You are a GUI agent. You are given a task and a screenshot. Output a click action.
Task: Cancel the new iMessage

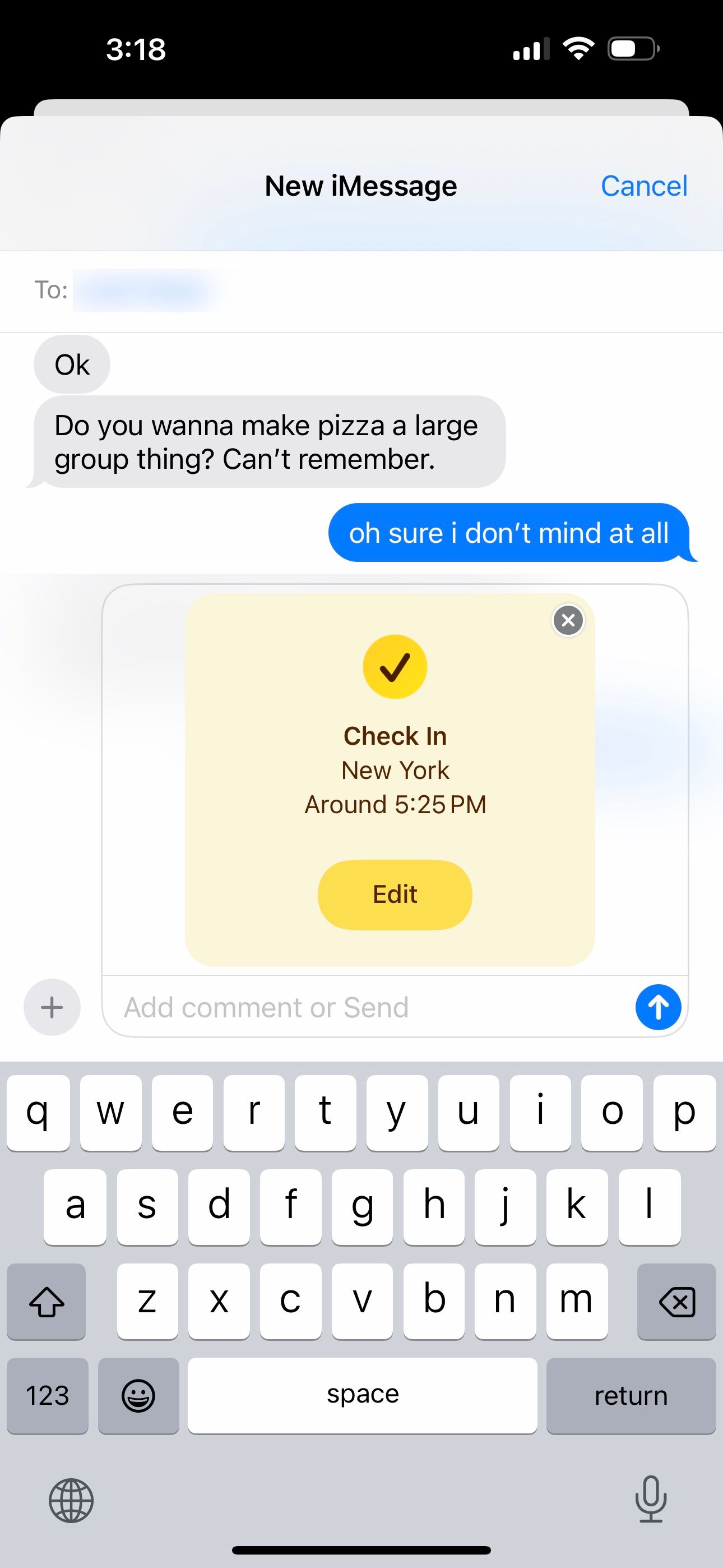643,186
